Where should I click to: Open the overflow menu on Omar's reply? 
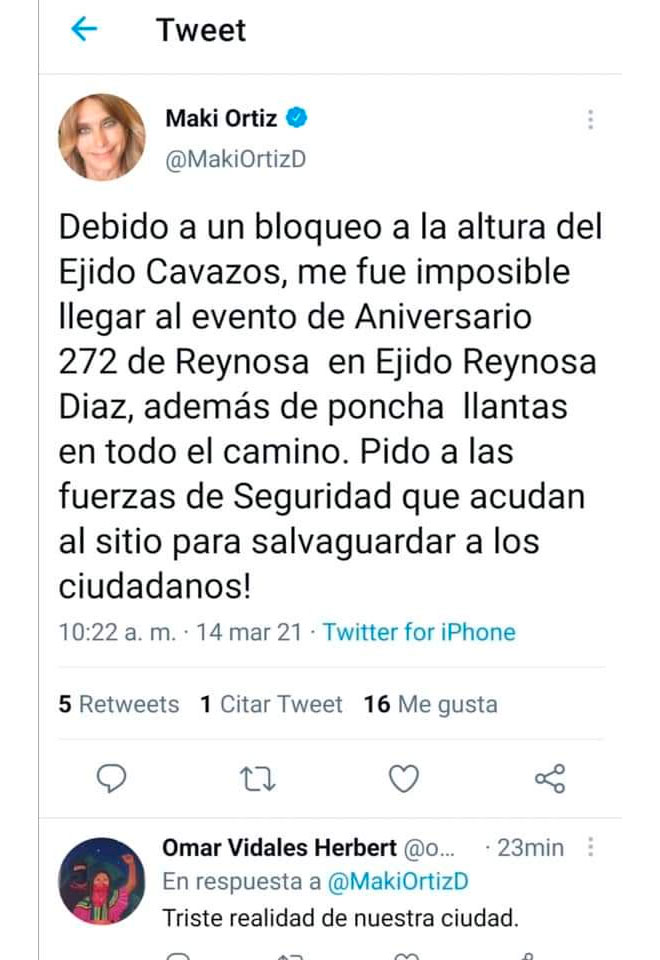[x=591, y=848]
